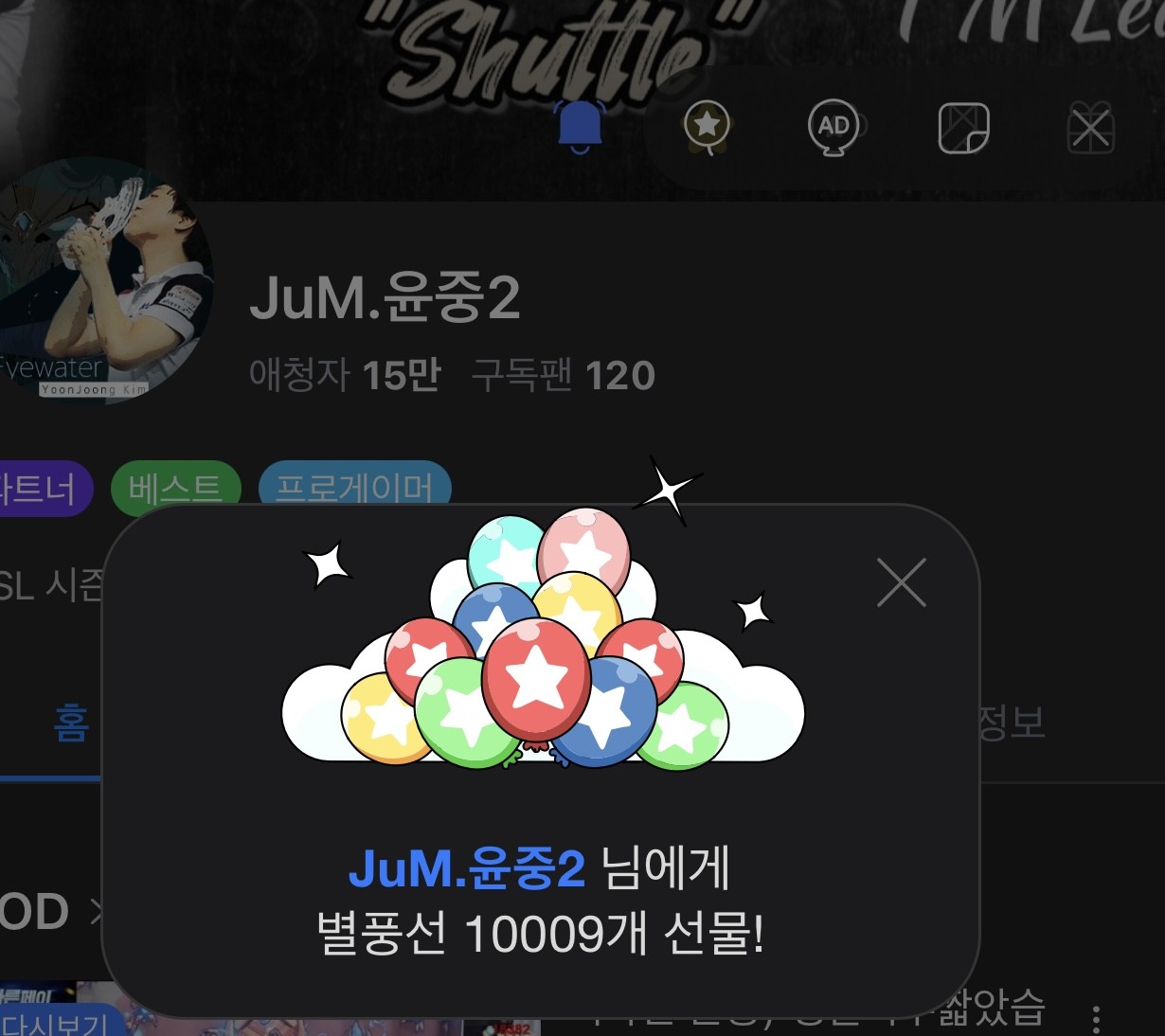Open the more options menu for the video
This screenshot has width=1165, height=1036.
[1096, 1020]
